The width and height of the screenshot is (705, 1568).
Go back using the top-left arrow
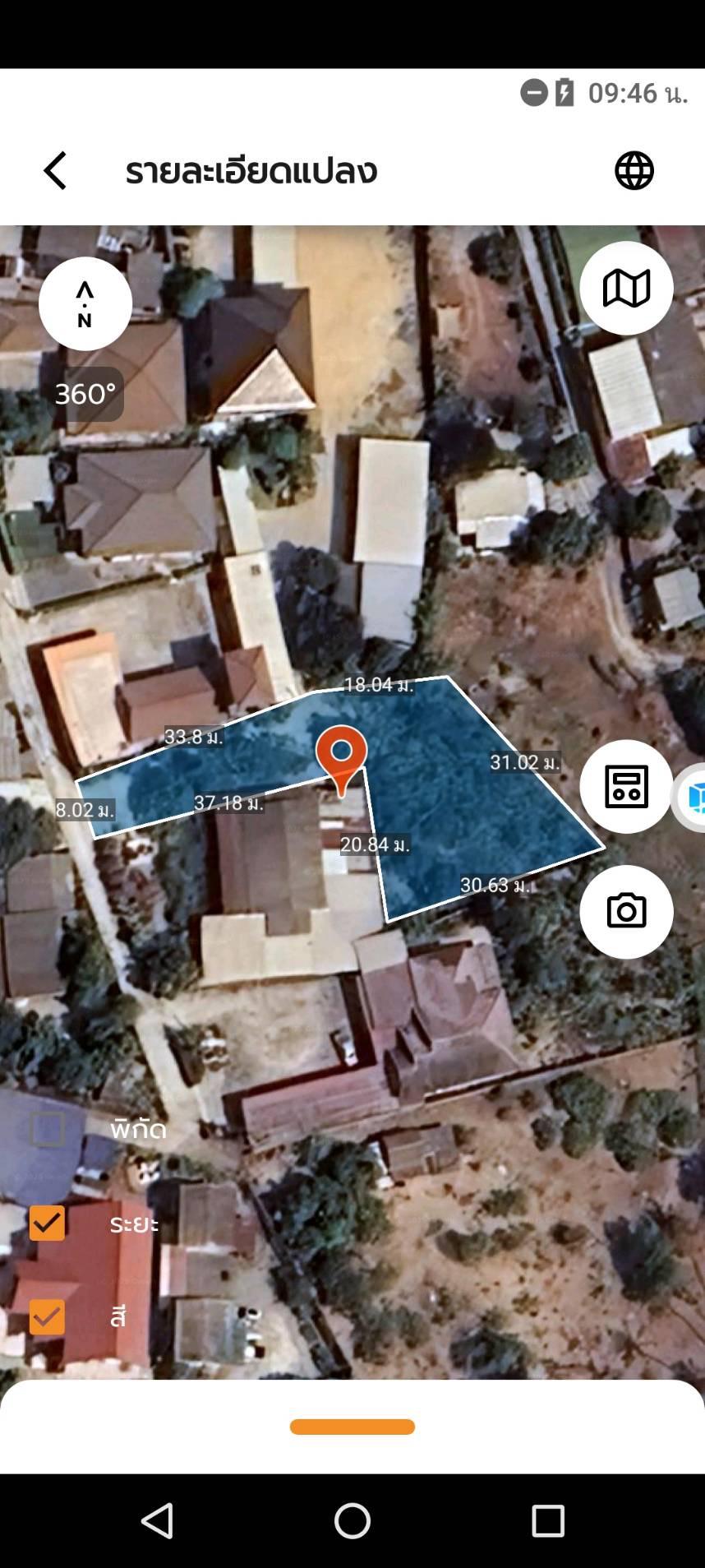pyautogui.click(x=55, y=171)
